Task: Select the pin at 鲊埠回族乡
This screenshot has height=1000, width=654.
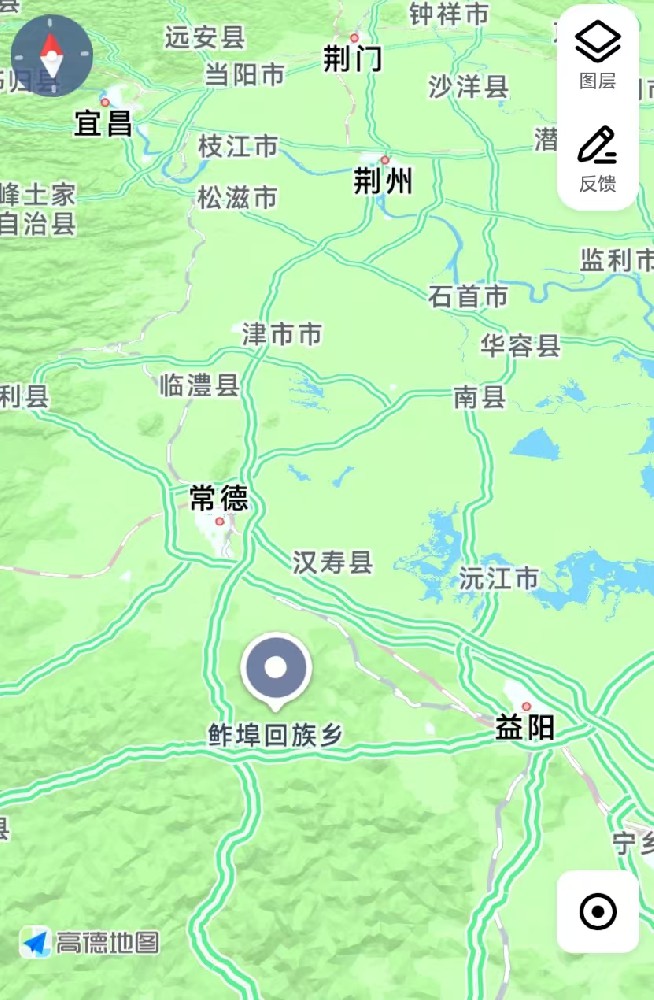Action: 276,668
